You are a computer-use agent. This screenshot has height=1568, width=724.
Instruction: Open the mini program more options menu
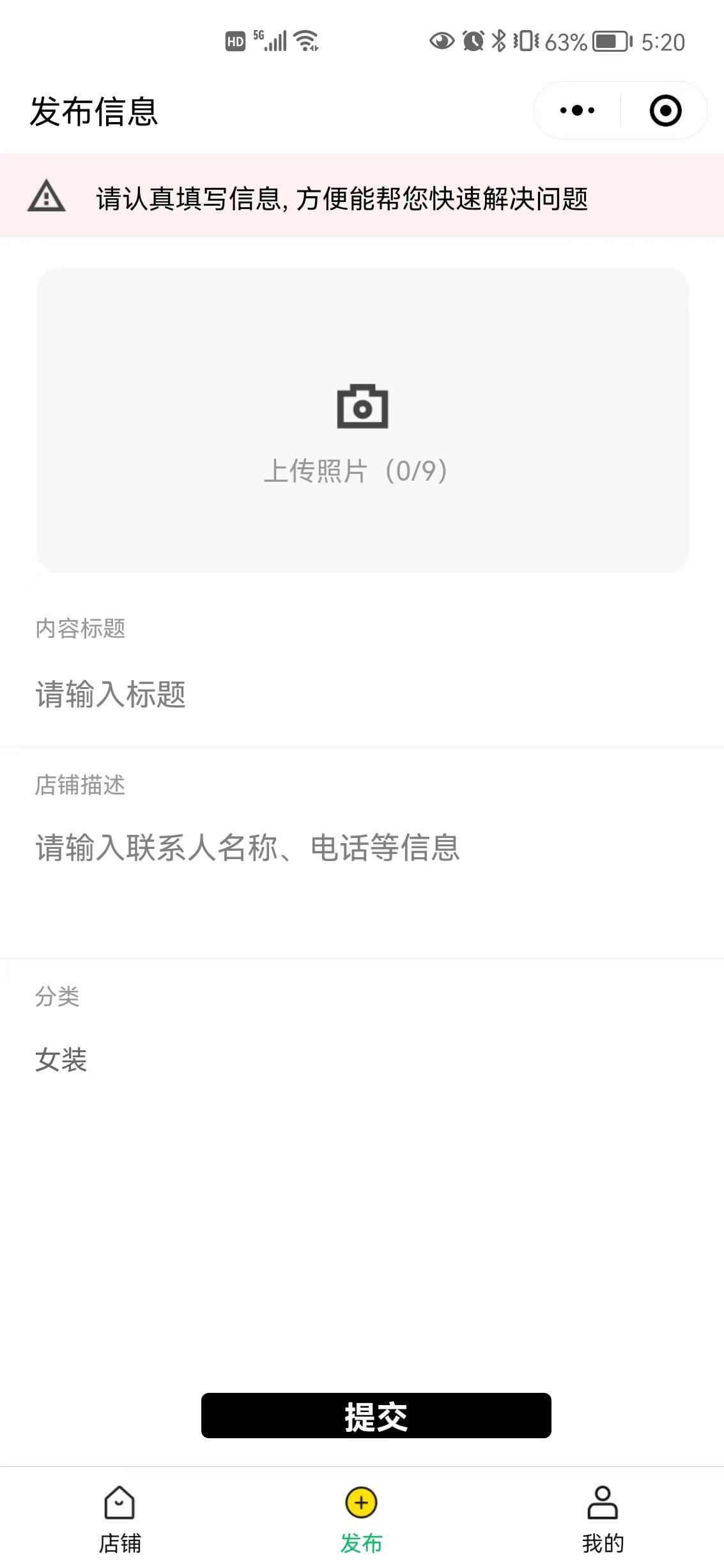[x=577, y=111]
